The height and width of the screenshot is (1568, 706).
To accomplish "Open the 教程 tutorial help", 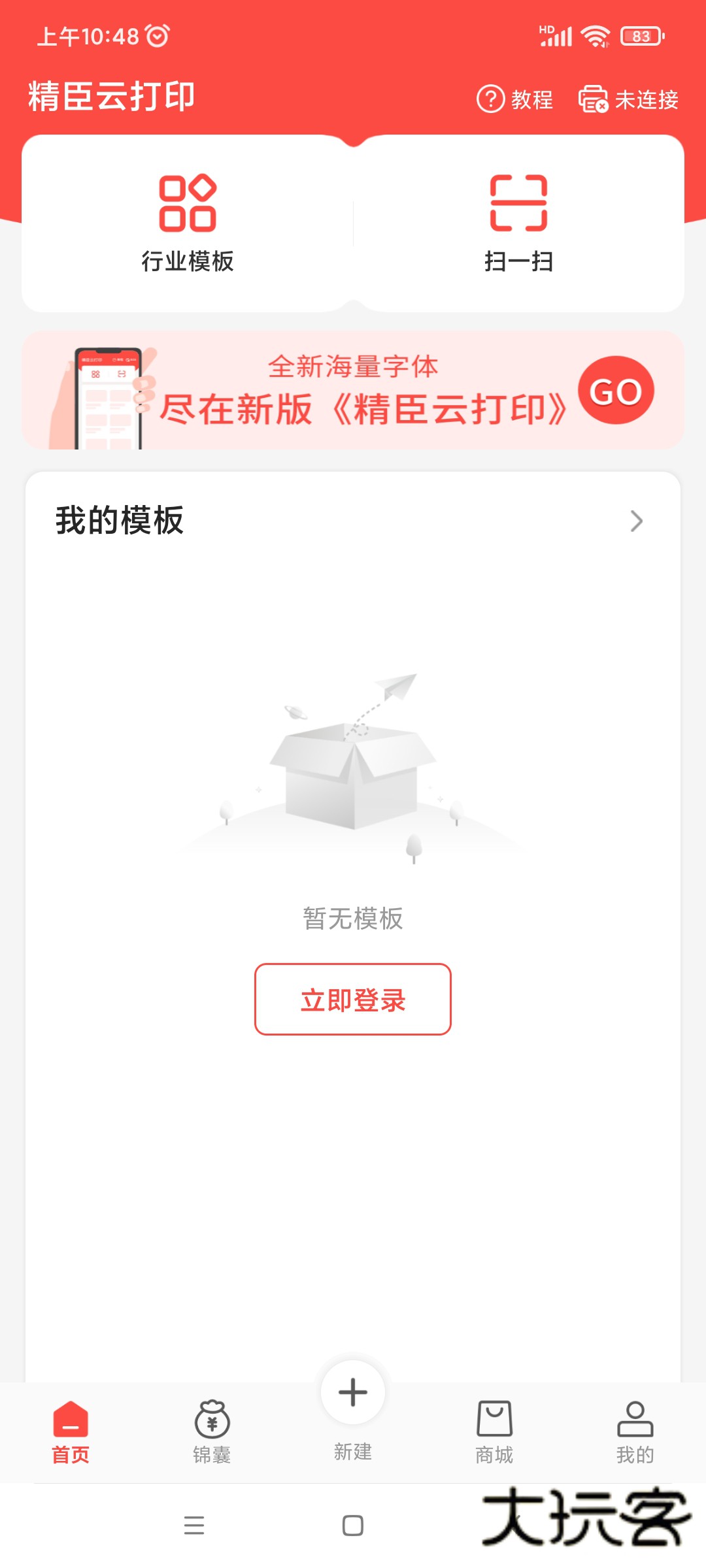I will coord(515,99).
